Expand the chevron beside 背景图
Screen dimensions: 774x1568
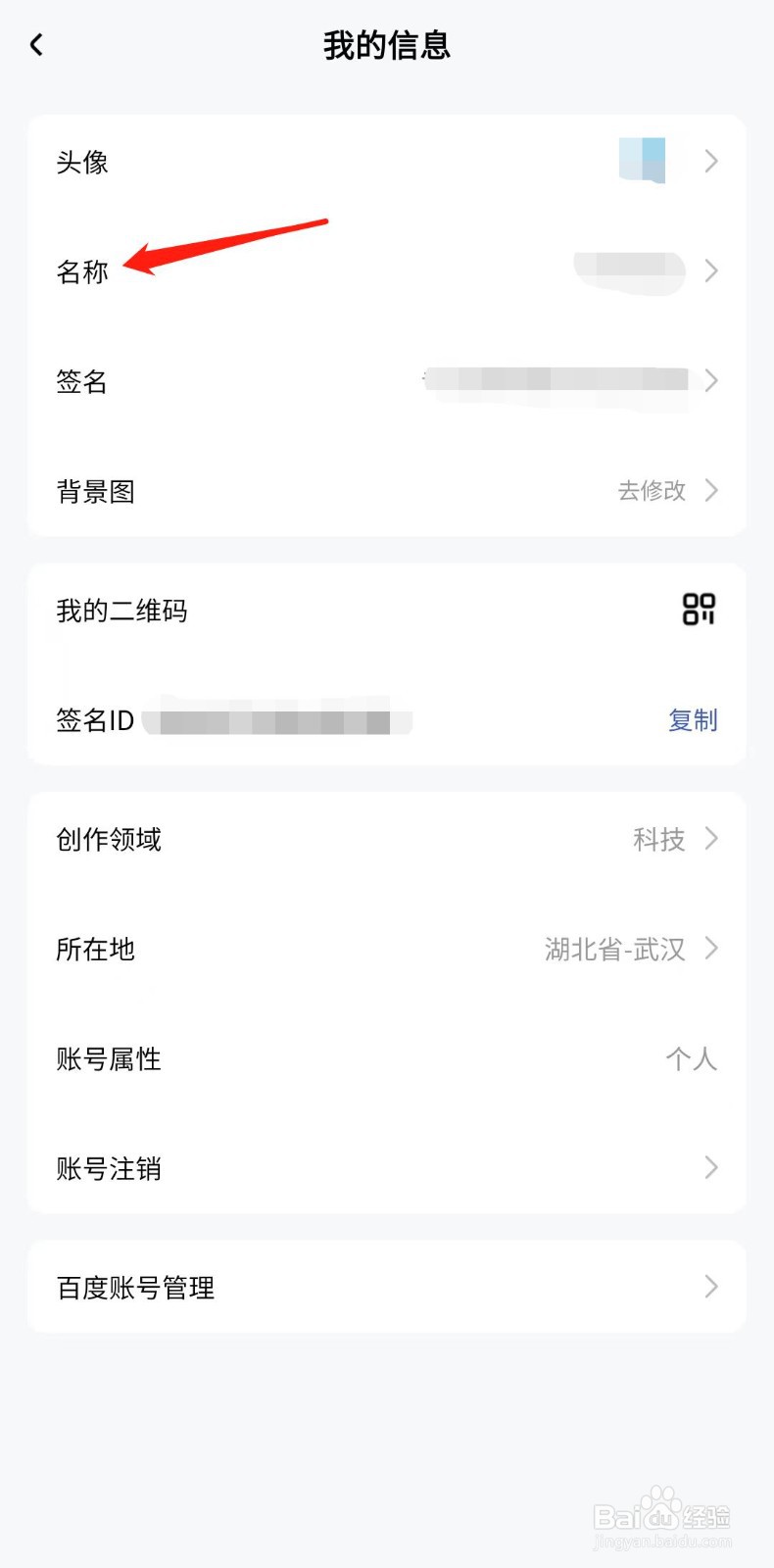[712, 490]
